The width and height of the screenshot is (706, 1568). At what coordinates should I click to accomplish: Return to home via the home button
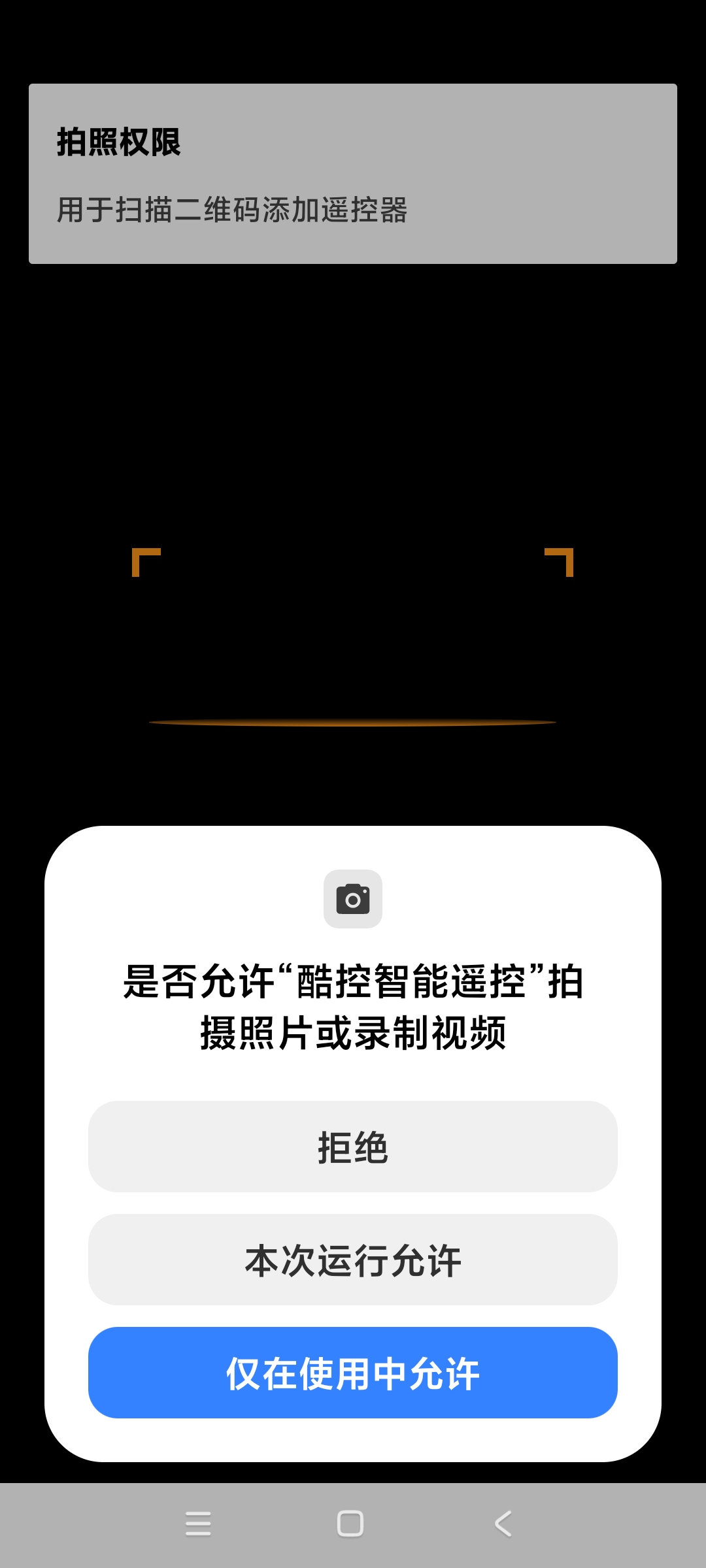pyautogui.click(x=350, y=1524)
